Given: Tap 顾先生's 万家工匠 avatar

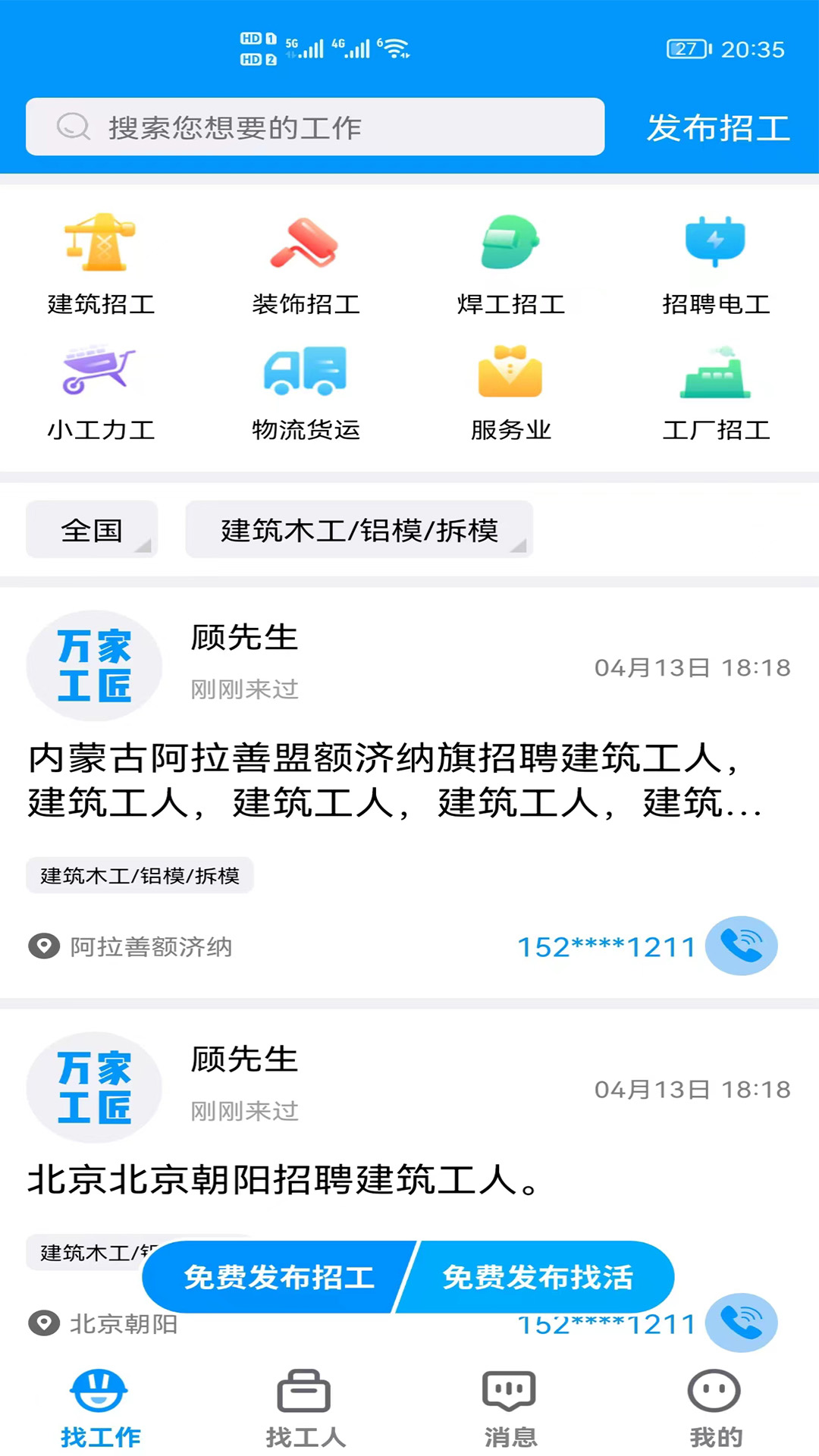Looking at the screenshot, I should (93, 665).
